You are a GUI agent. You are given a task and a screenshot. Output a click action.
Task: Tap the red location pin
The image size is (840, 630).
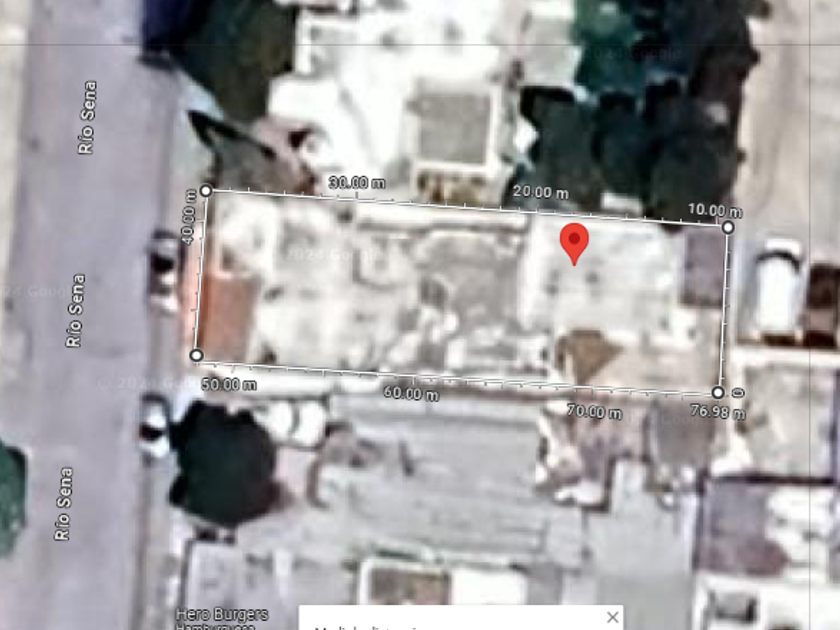[x=574, y=241]
